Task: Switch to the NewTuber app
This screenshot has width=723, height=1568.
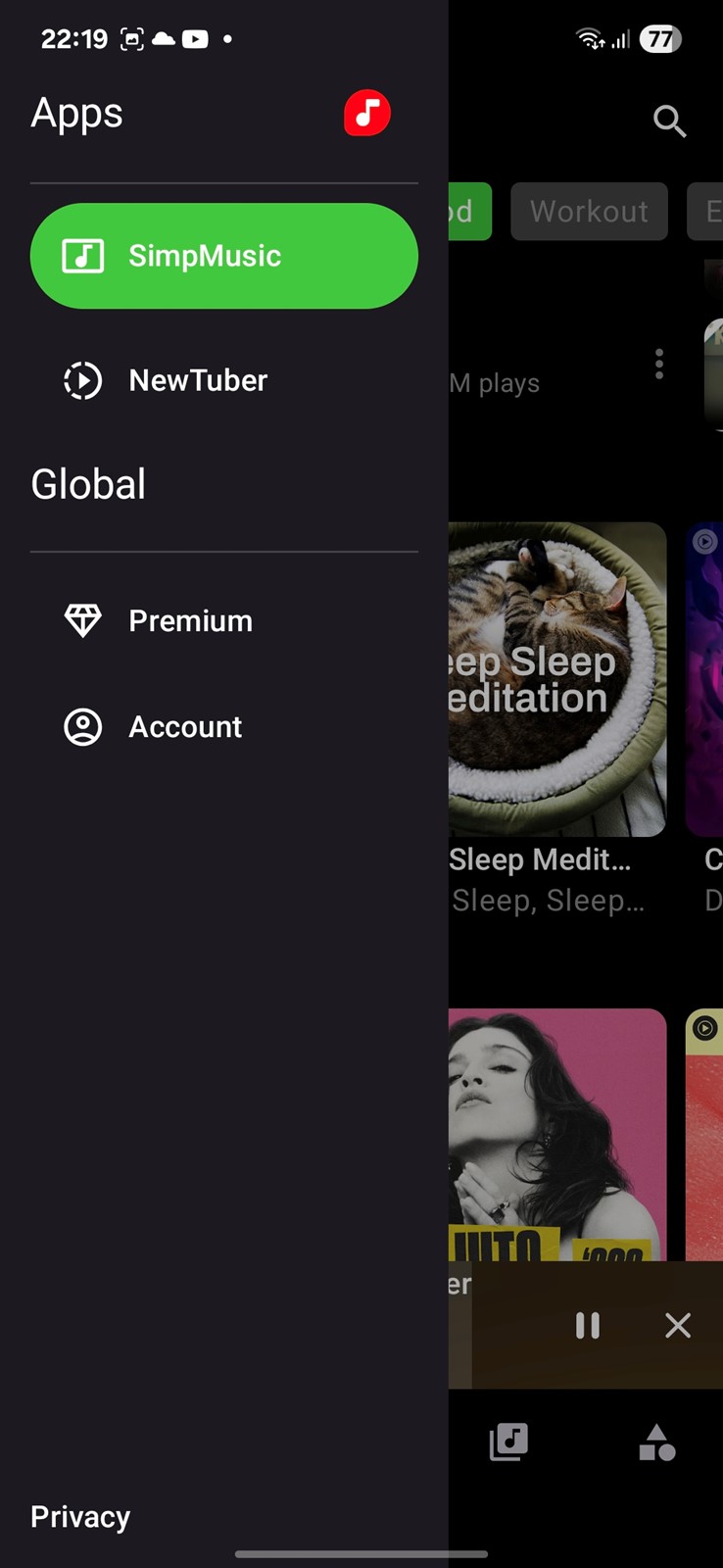Action: (224, 380)
